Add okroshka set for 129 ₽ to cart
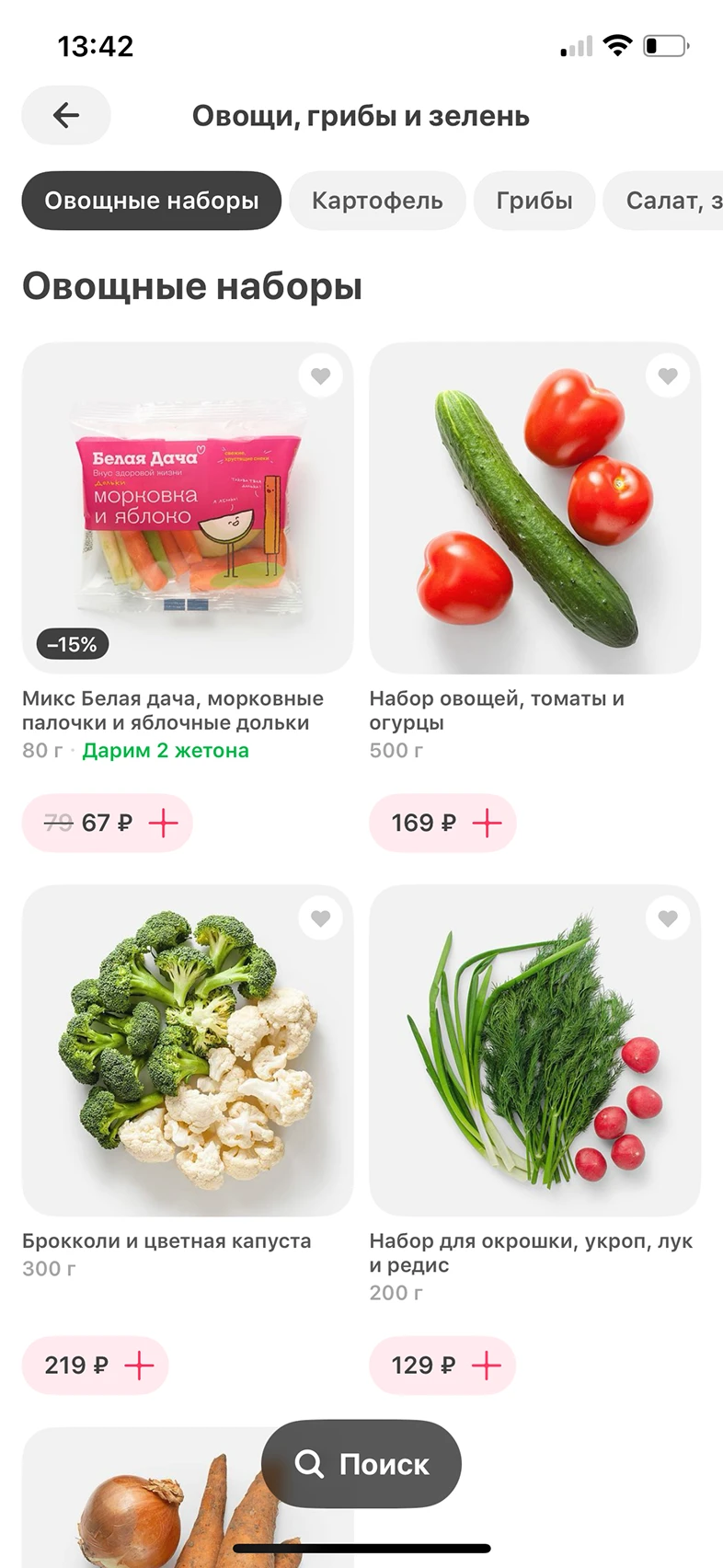Screen dimensions: 723x1568 pos(487,1365)
